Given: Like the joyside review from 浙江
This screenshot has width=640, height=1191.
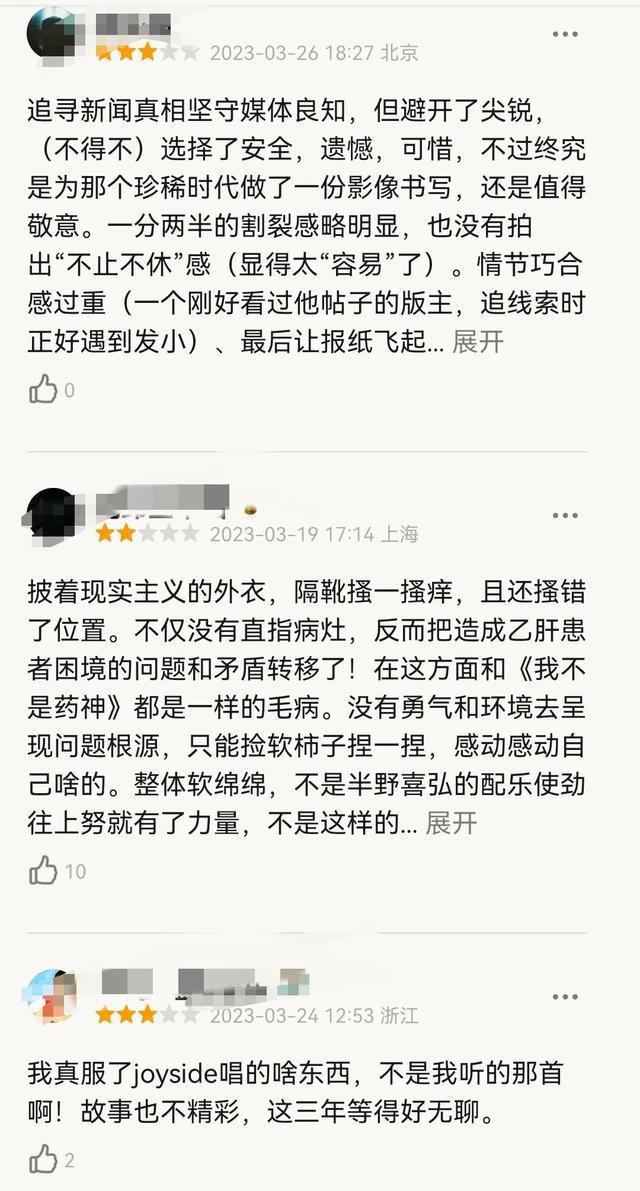Looking at the screenshot, I should [x=43, y=1160].
